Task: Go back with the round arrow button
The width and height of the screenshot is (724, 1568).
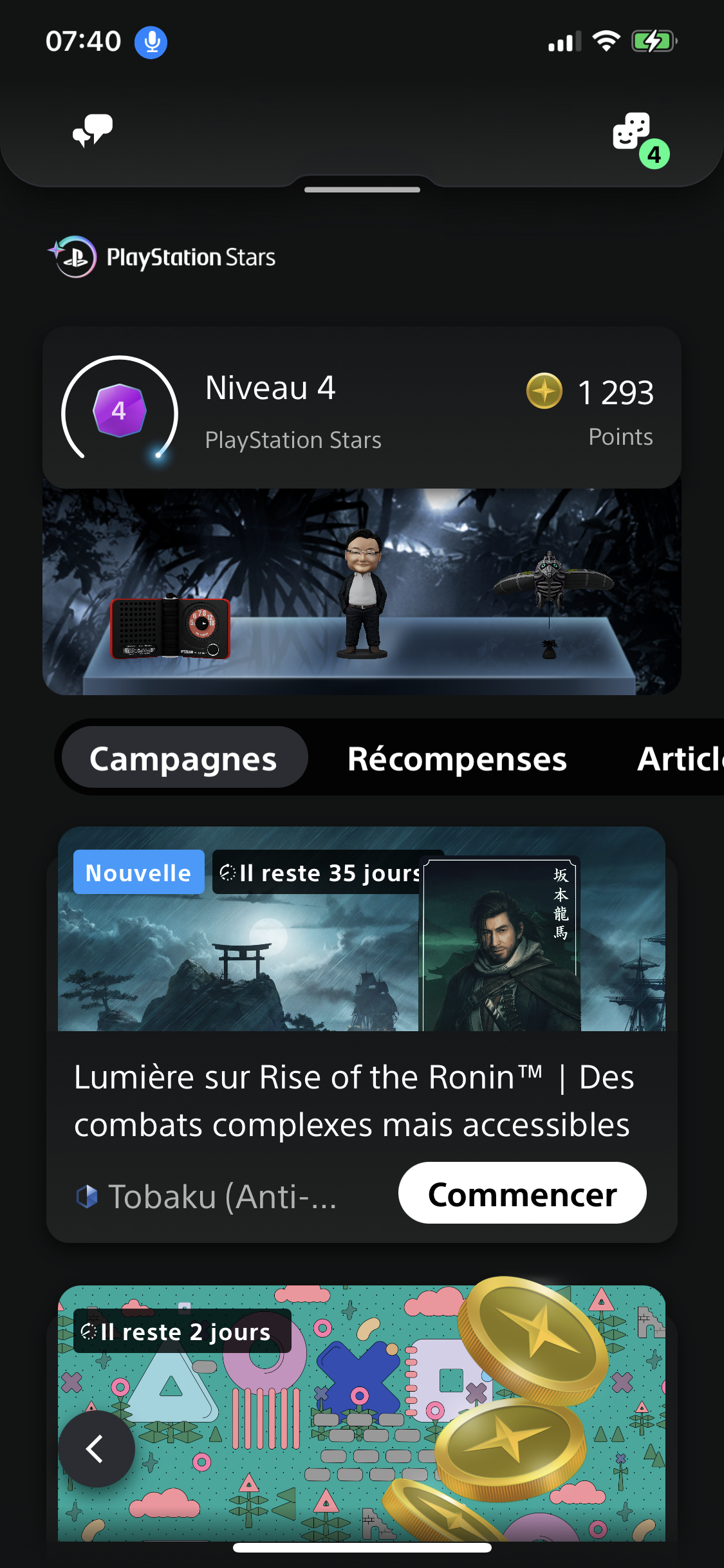Action: pos(97,1449)
